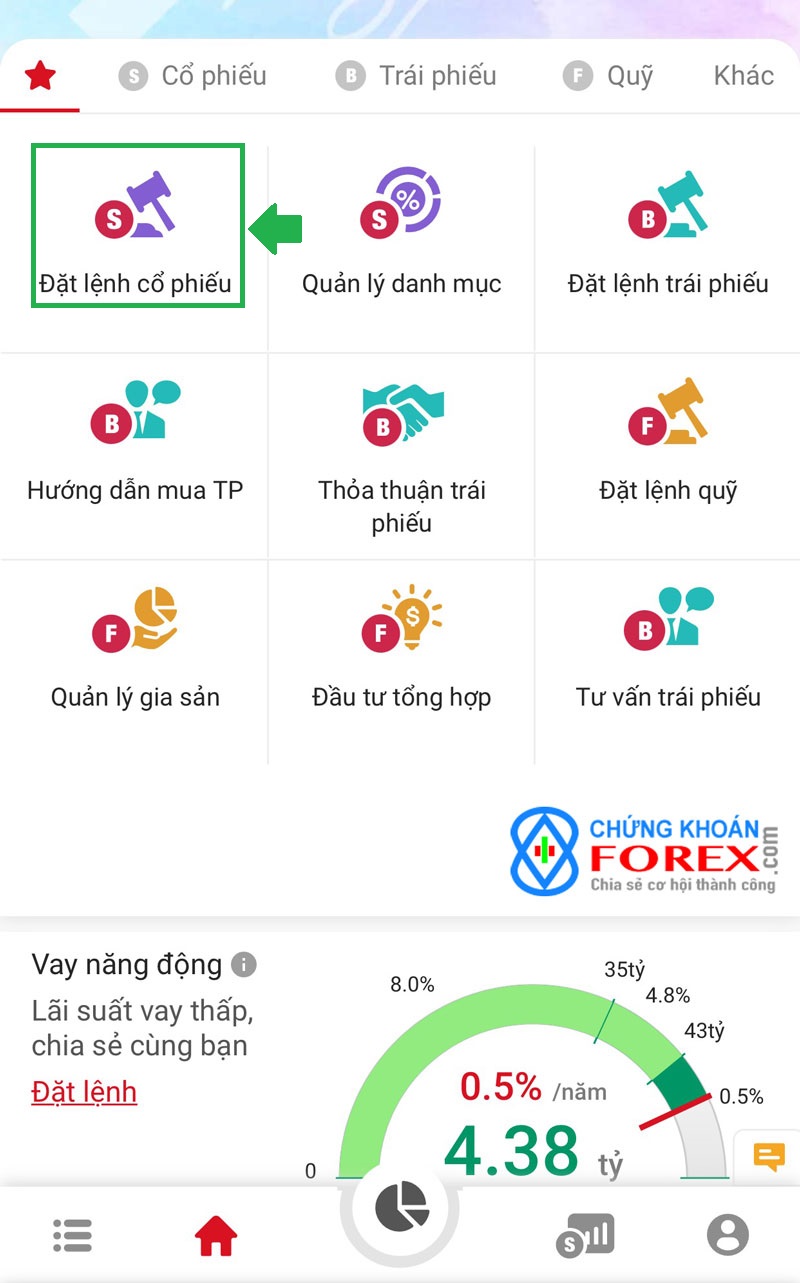The image size is (800, 1283).
Task: Tap the info icon beside Vay năng động
Action: [x=243, y=965]
